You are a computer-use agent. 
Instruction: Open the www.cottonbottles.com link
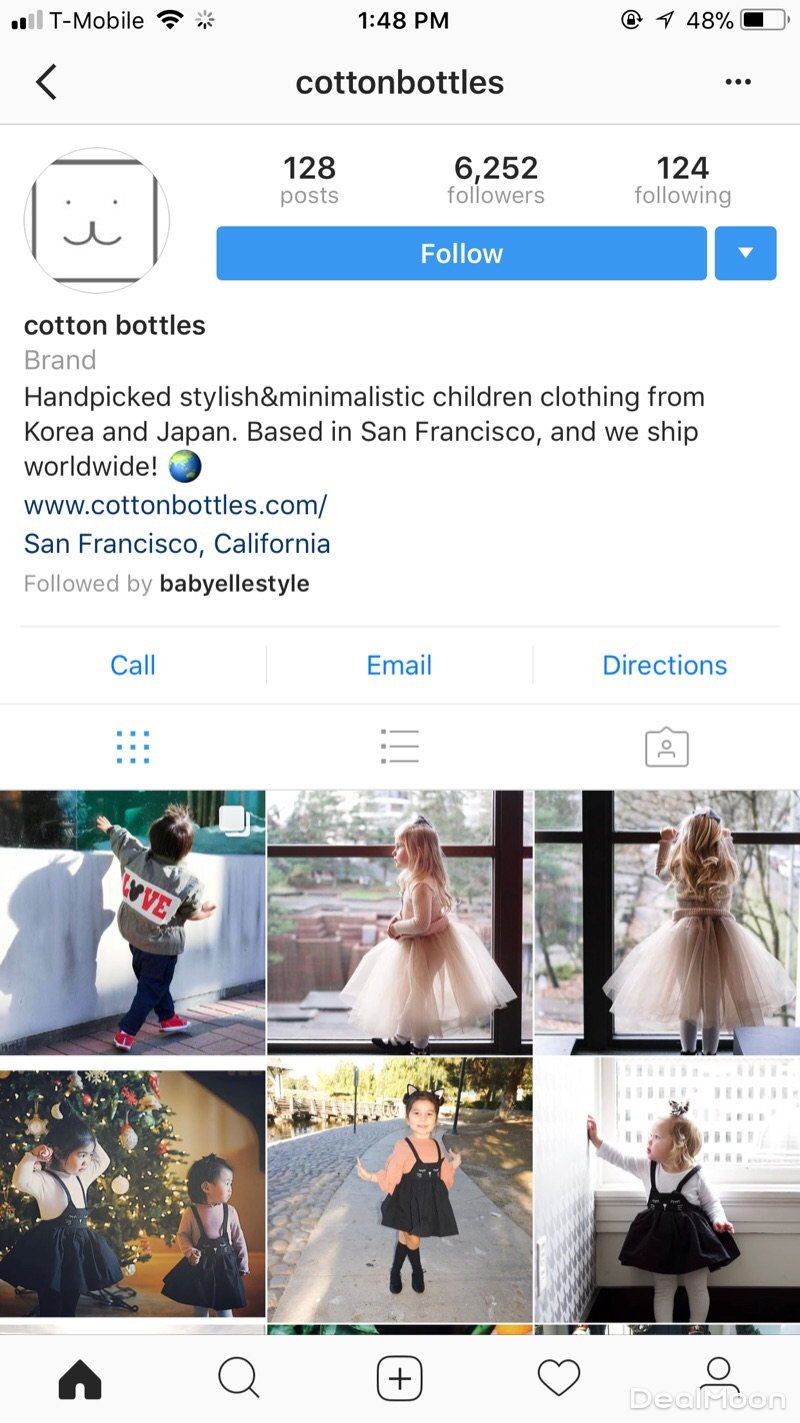coord(175,505)
